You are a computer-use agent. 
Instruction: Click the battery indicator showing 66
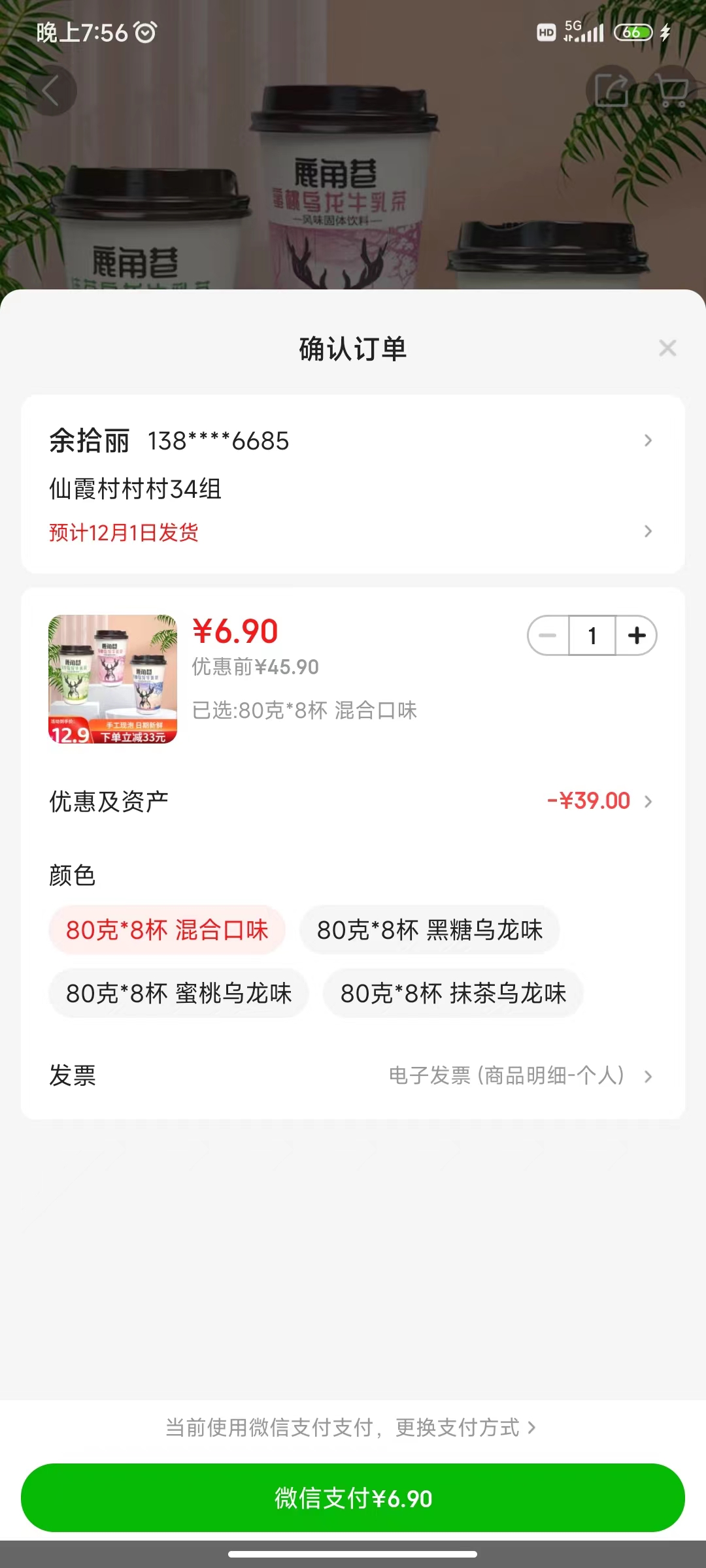(633, 31)
